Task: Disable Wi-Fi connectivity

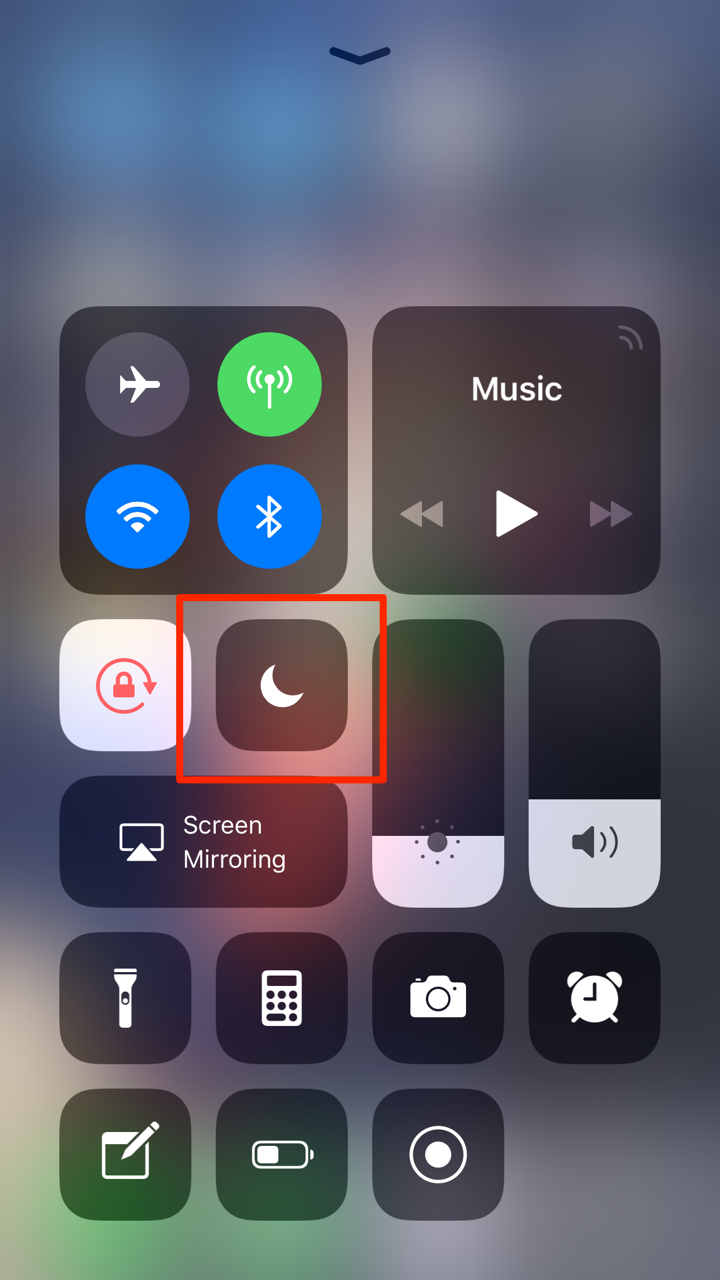Action: (x=137, y=516)
